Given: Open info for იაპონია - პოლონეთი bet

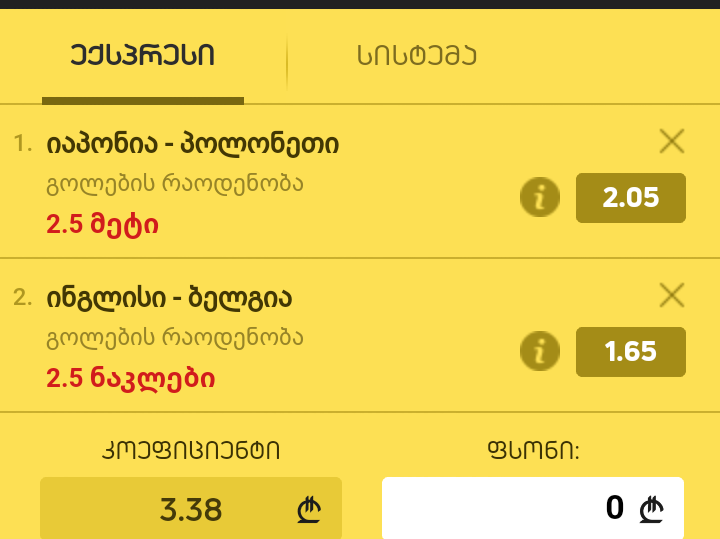Looking at the screenshot, I should click(540, 197).
